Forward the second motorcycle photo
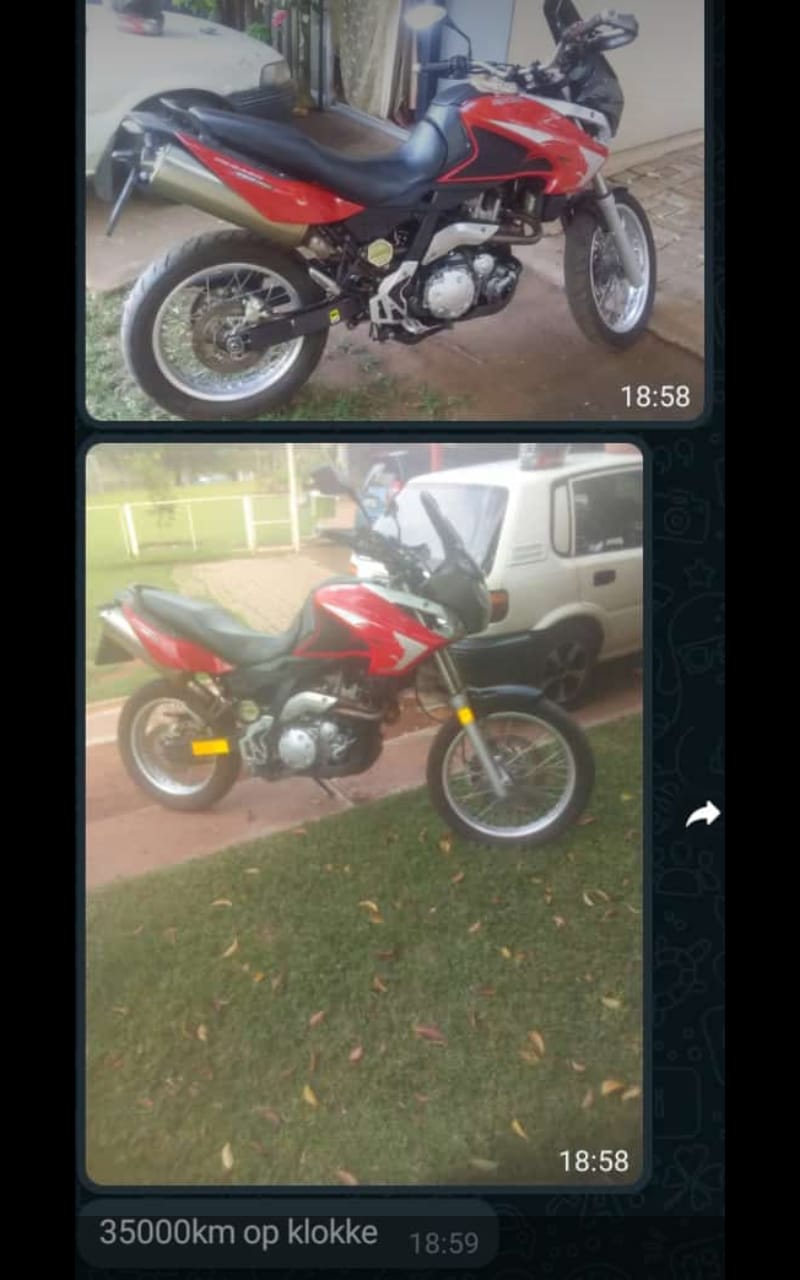This screenshot has height=1280, width=800. (x=703, y=815)
